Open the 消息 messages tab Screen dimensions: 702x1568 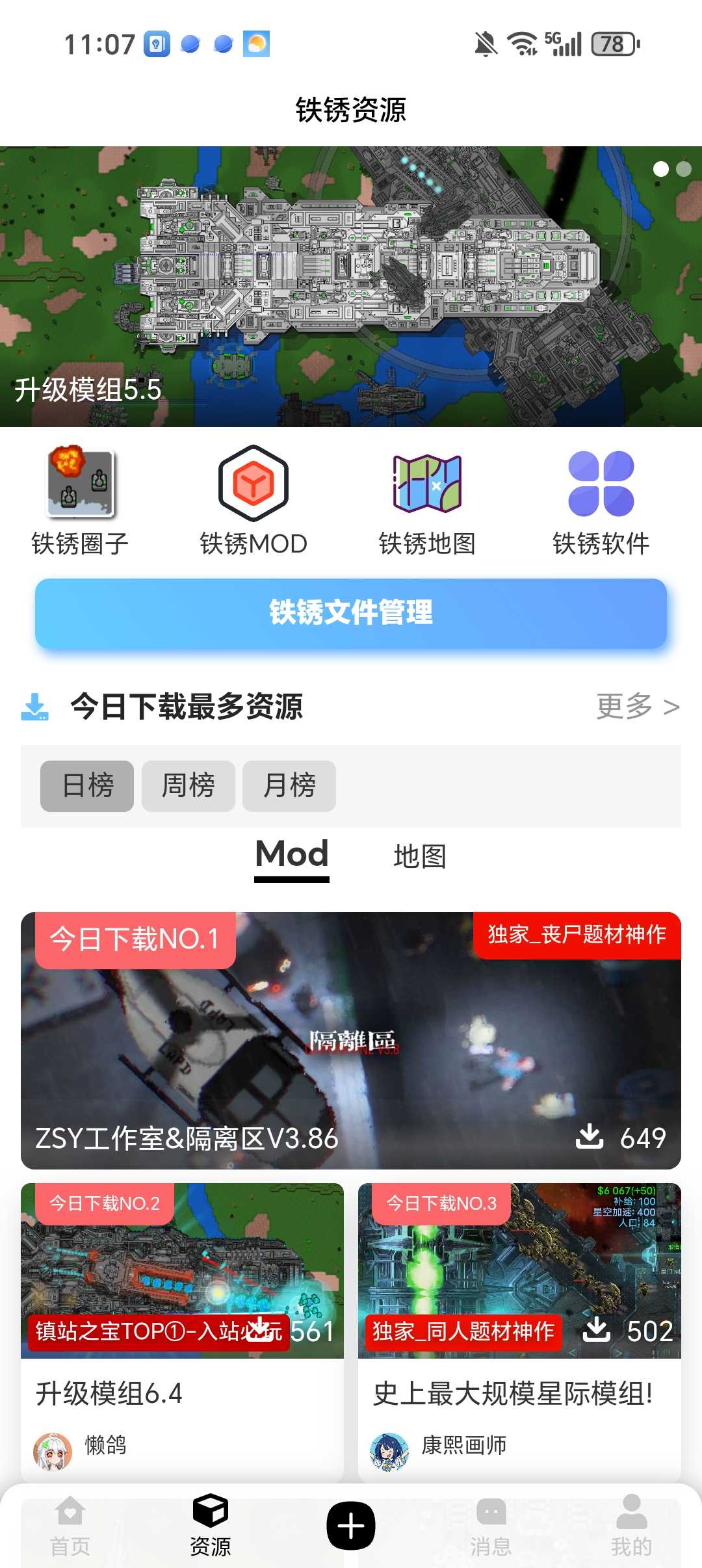tap(491, 1525)
